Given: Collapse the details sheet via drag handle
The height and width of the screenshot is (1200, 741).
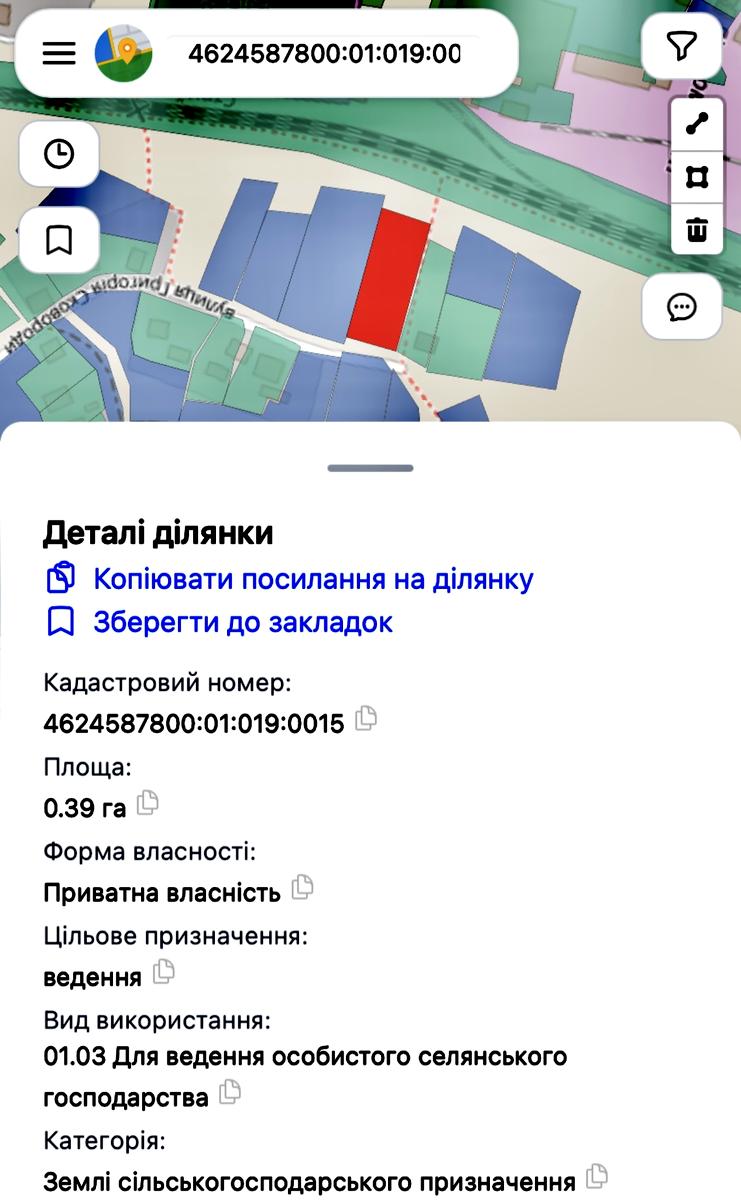Looking at the screenshot, I should [370, 465].
